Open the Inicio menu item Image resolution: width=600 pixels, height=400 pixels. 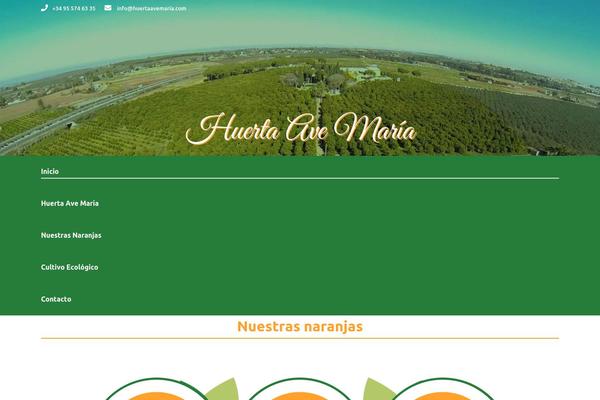pyautogui.click(x=50, y=171)
